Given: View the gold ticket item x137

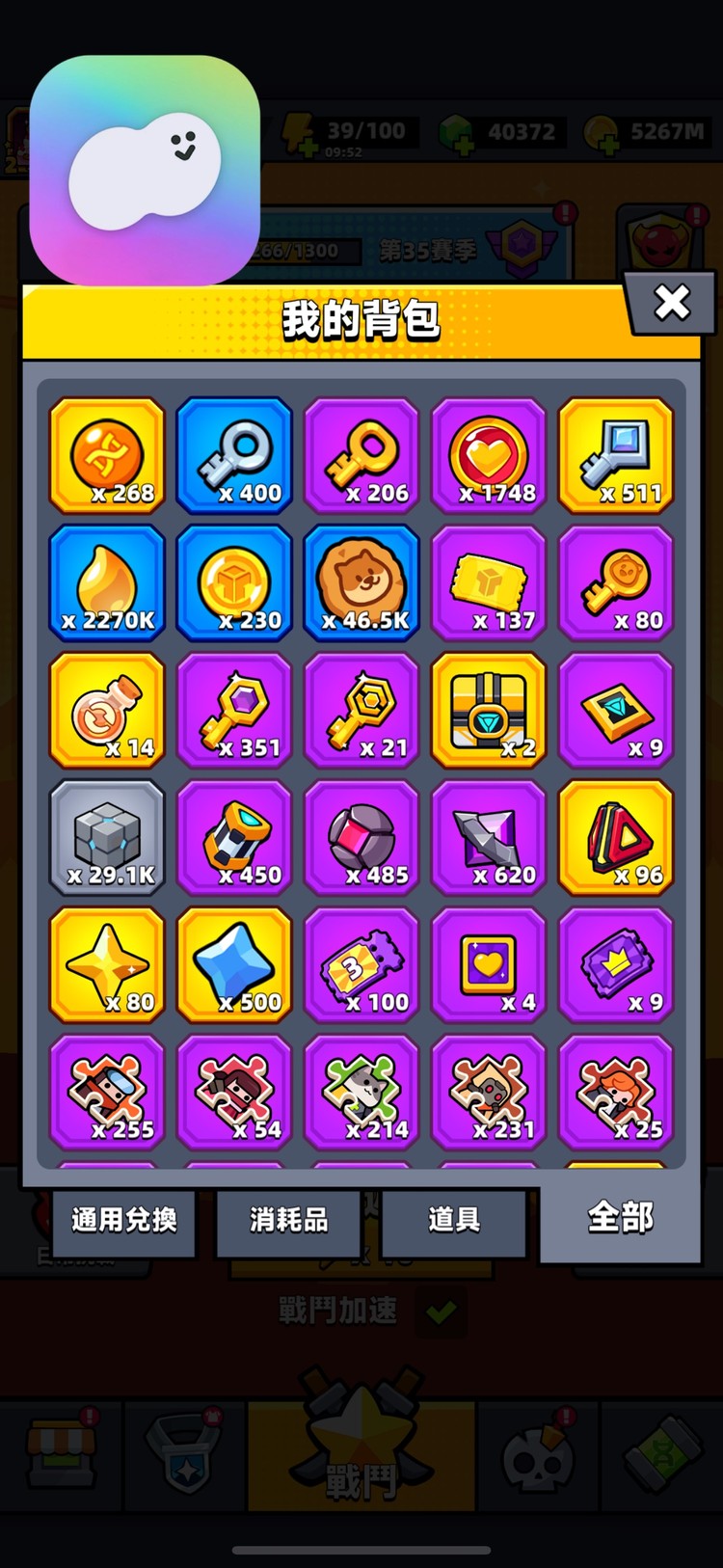Looking at the screenshot, I should pyautogui.click(x=489, y=582).
